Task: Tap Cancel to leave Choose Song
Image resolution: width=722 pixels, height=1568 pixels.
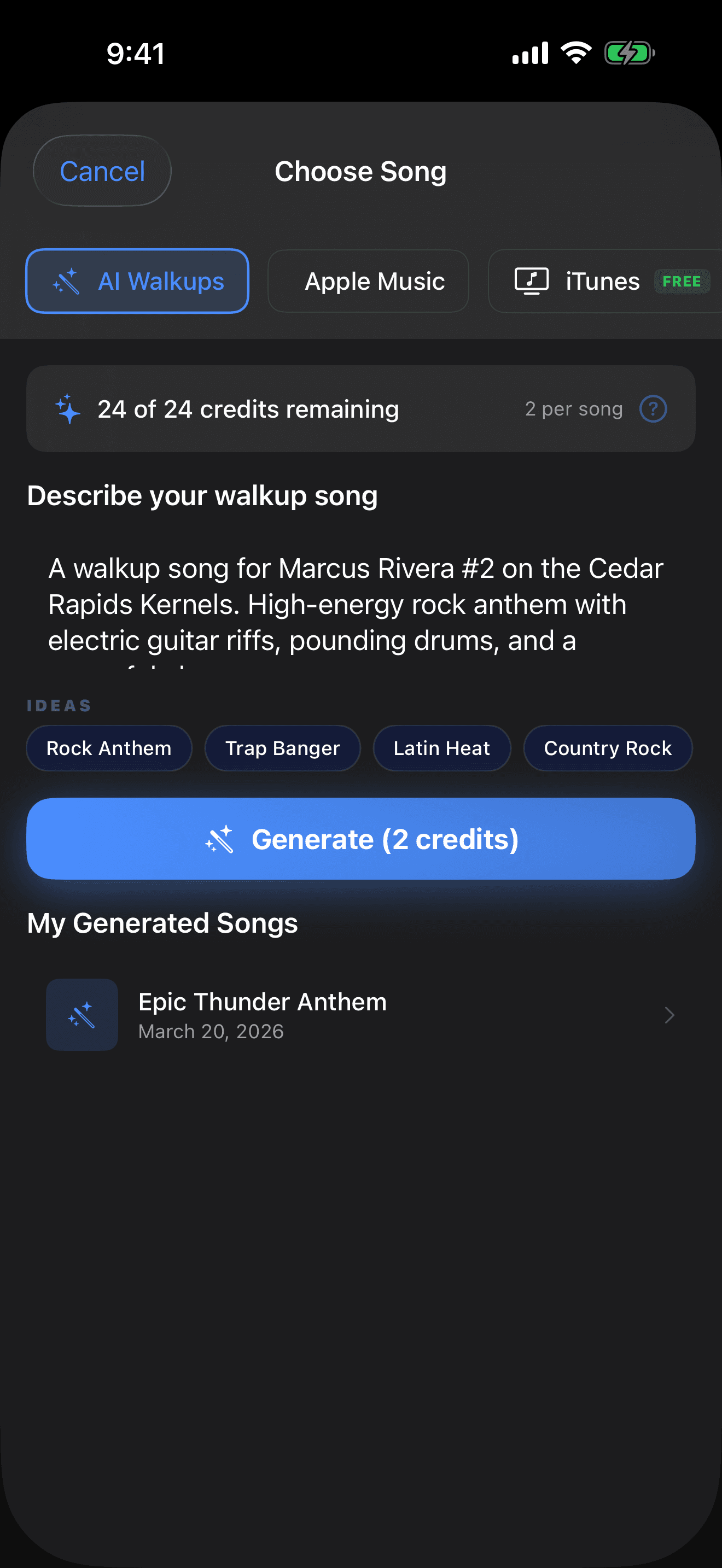Action: [102, 171]
